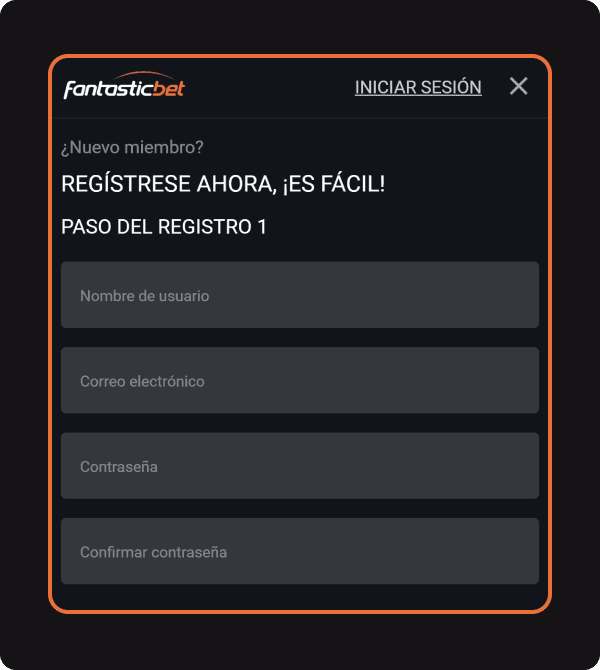600x670 pixels.
Task: Tap the Contraseña input field
Action: 300,466
